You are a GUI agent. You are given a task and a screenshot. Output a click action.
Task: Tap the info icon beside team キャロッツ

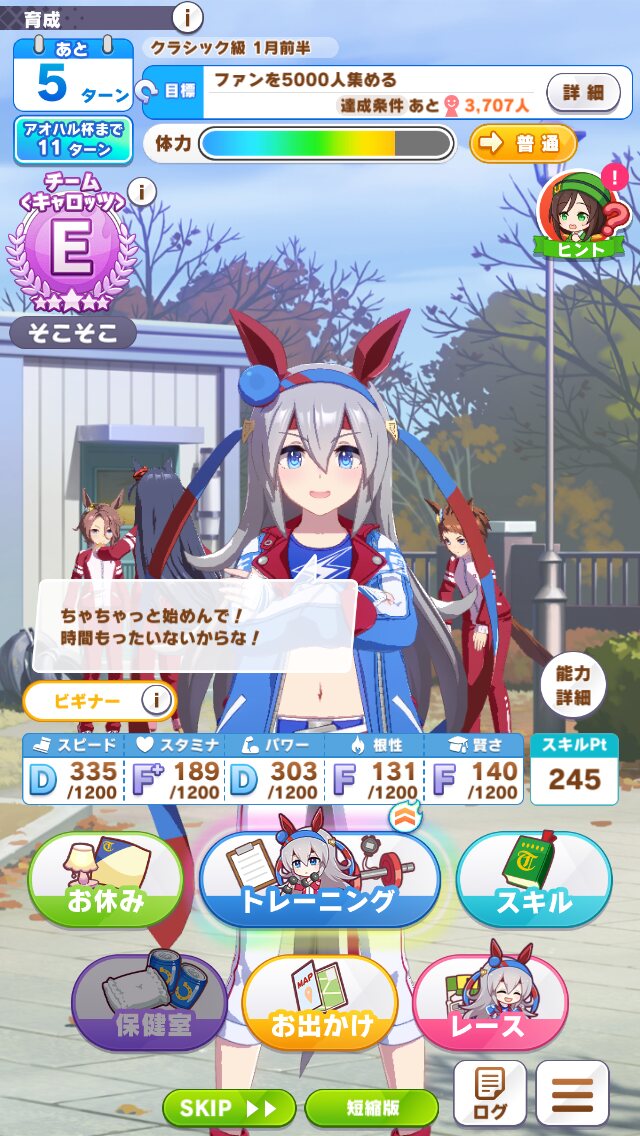point(142,191)
